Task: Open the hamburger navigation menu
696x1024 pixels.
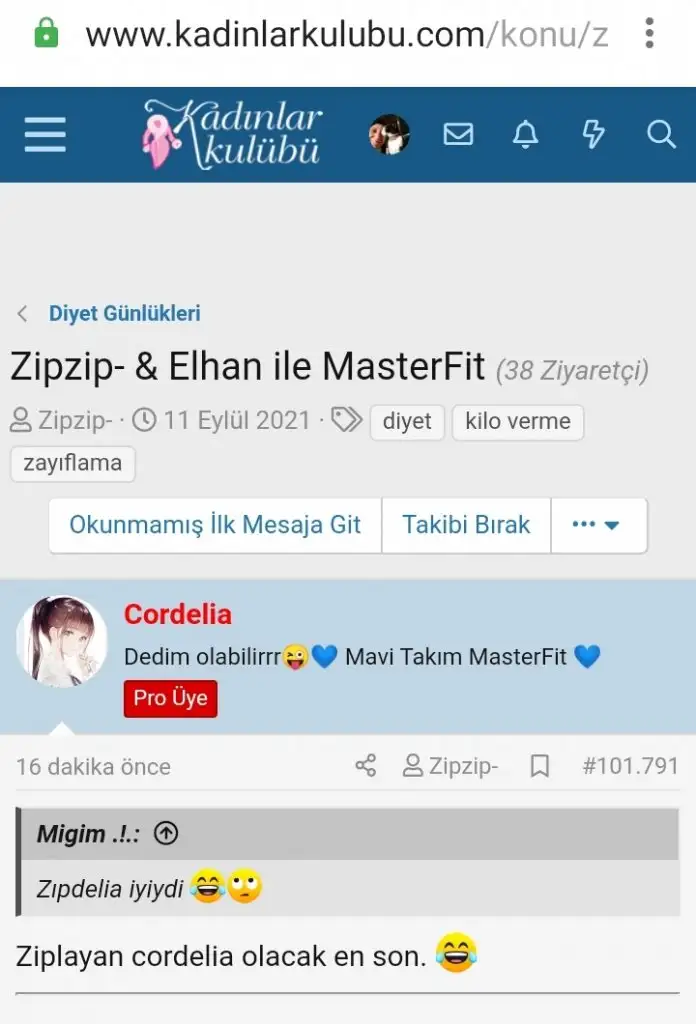Action: [45, 134]
